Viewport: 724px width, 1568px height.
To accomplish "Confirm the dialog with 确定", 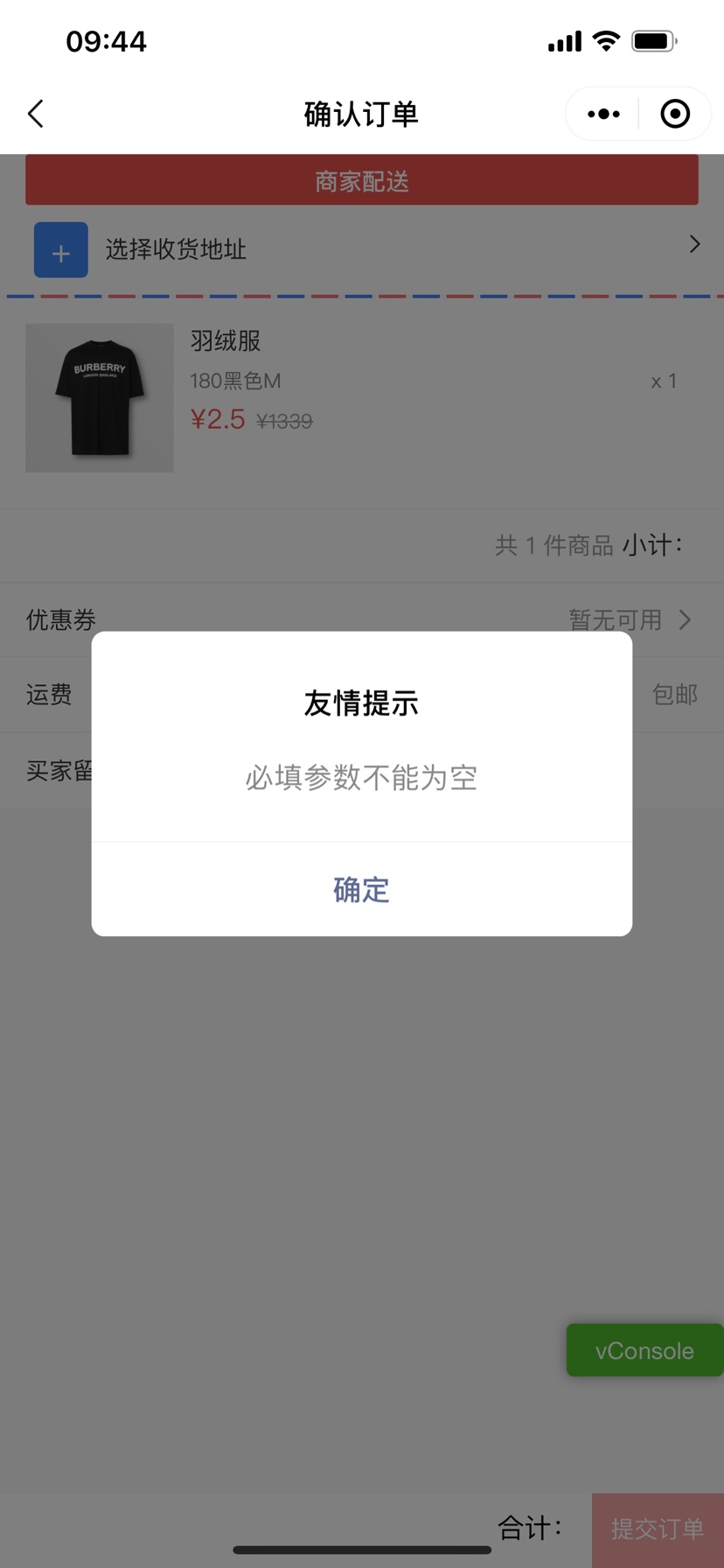I will pyautogui.click(x=361, y=889).
